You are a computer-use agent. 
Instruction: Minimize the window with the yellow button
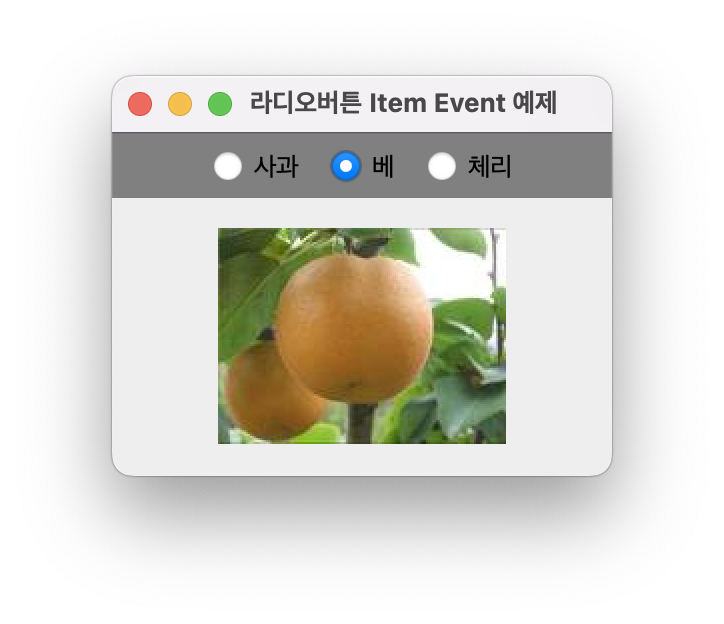(x=180, y=104)
